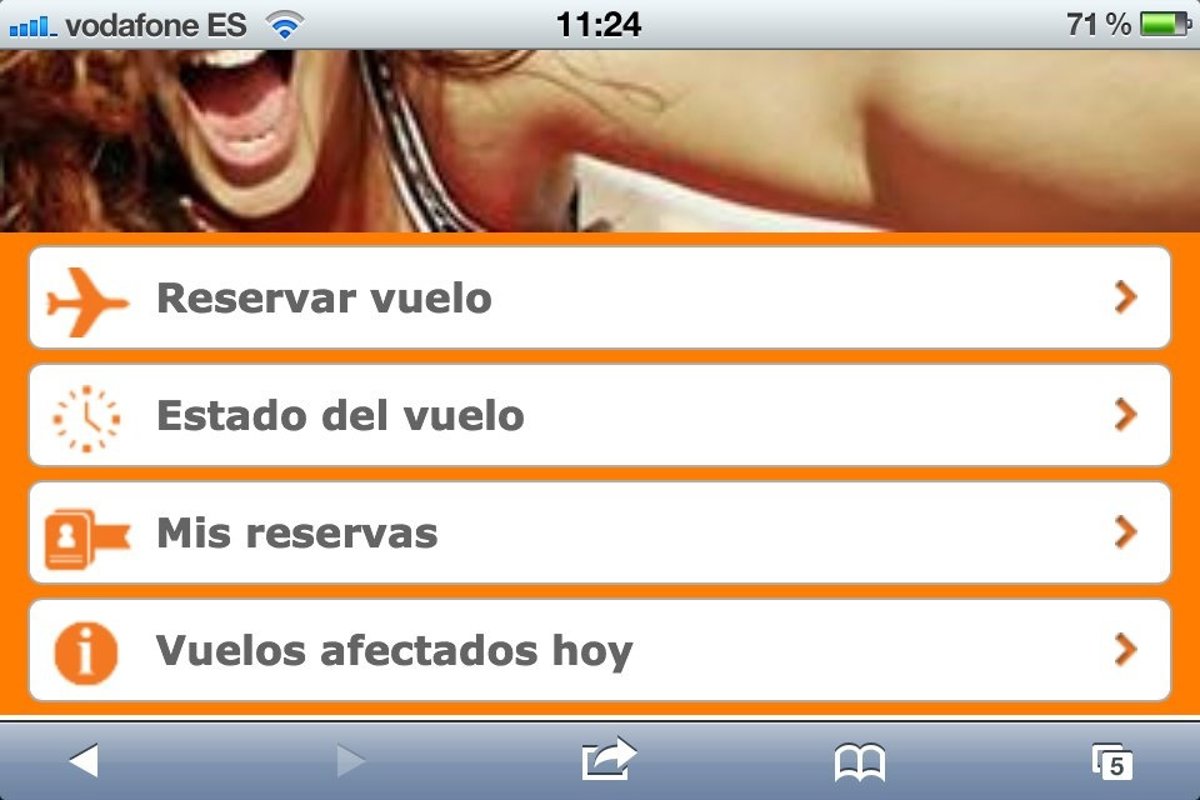View Vuelos afectados hoy
Image resolution: width=1200 pixels, height=800 pixels.
pos(598,651)
